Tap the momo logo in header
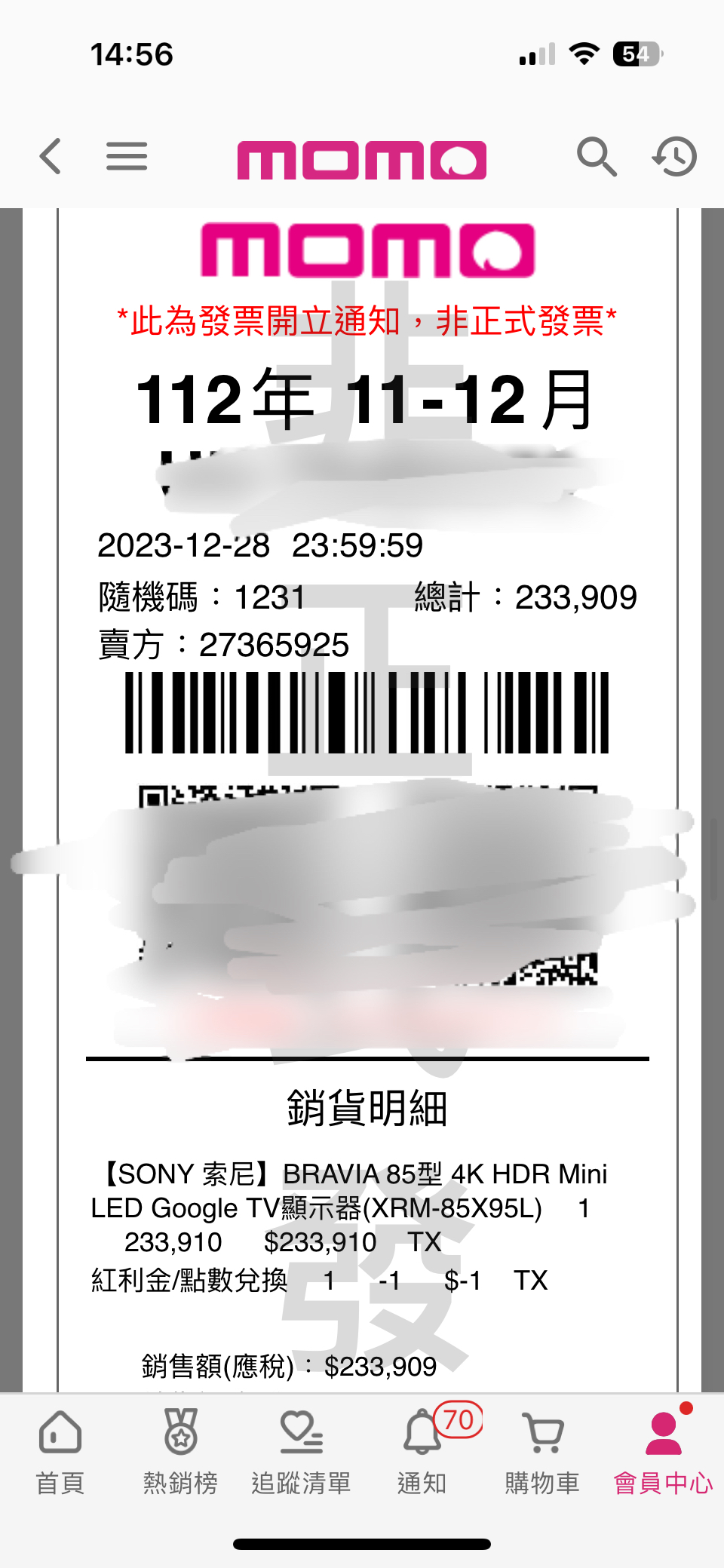724x1568 pixels. pos(362,160)
